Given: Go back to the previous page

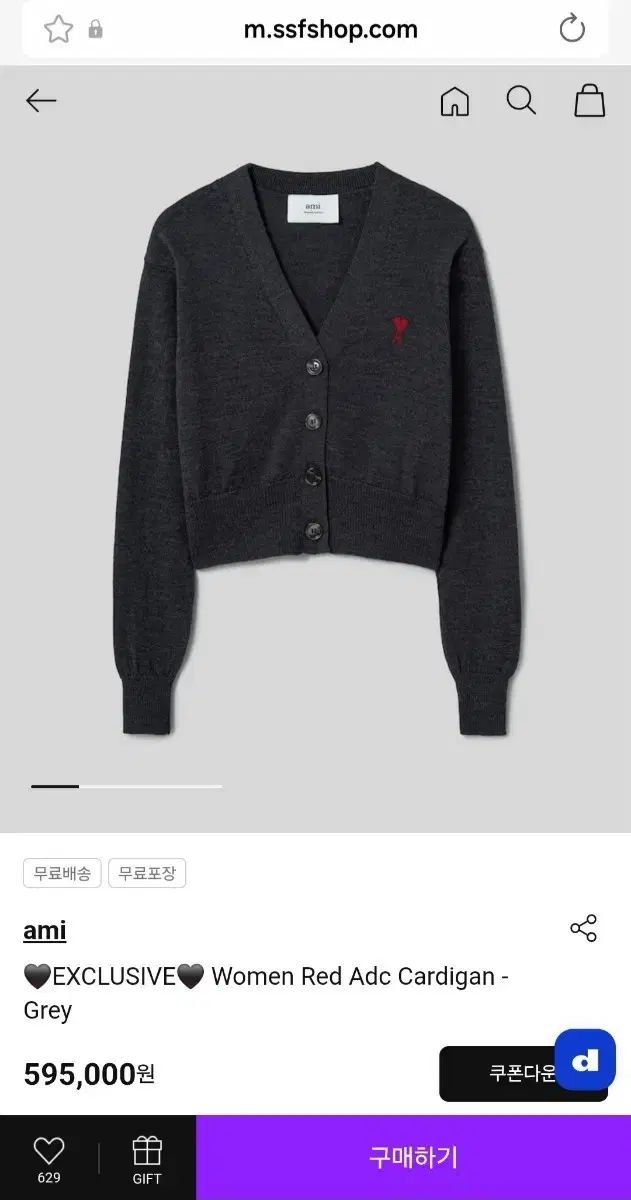Looking at the screenshot, I should [x=41, y=100].
